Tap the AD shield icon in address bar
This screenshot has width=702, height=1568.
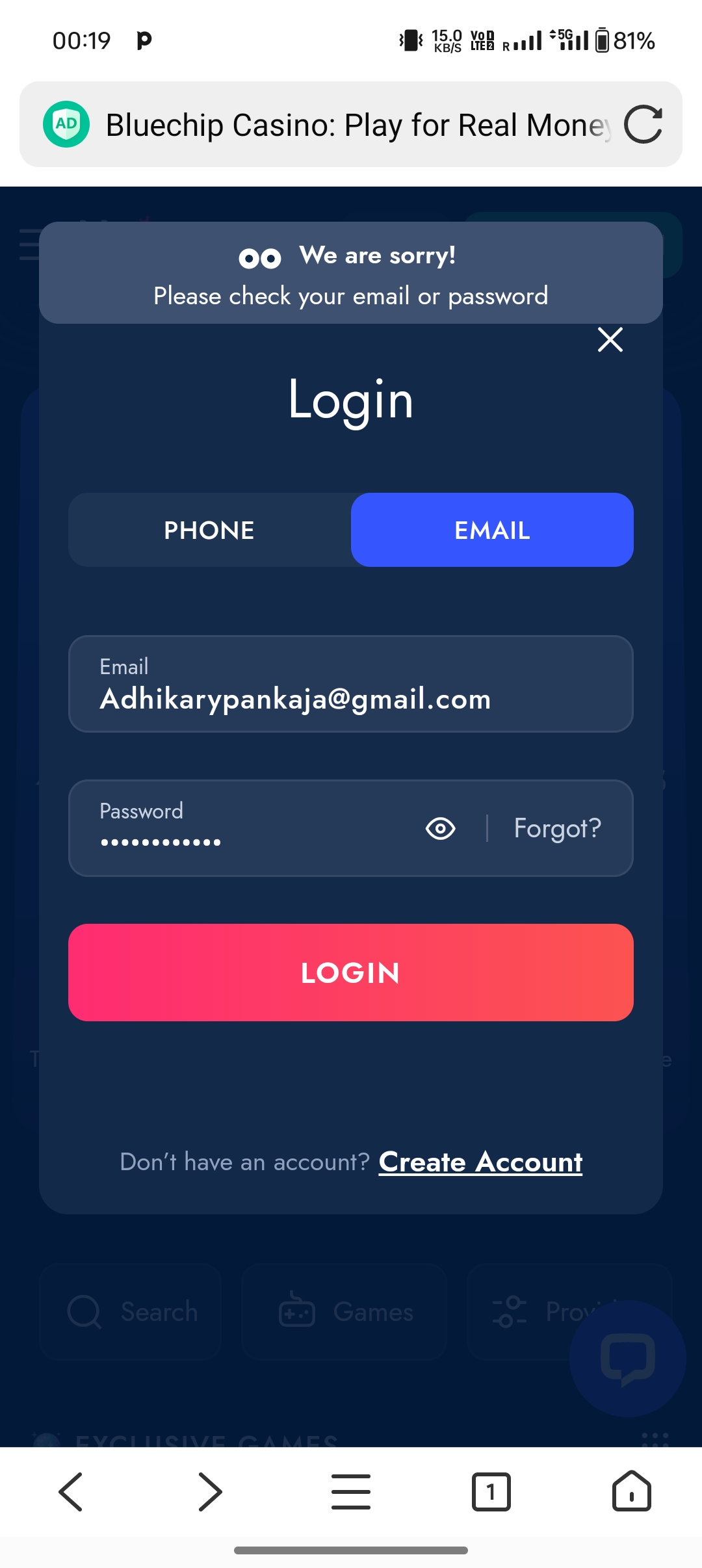[66, 124]
